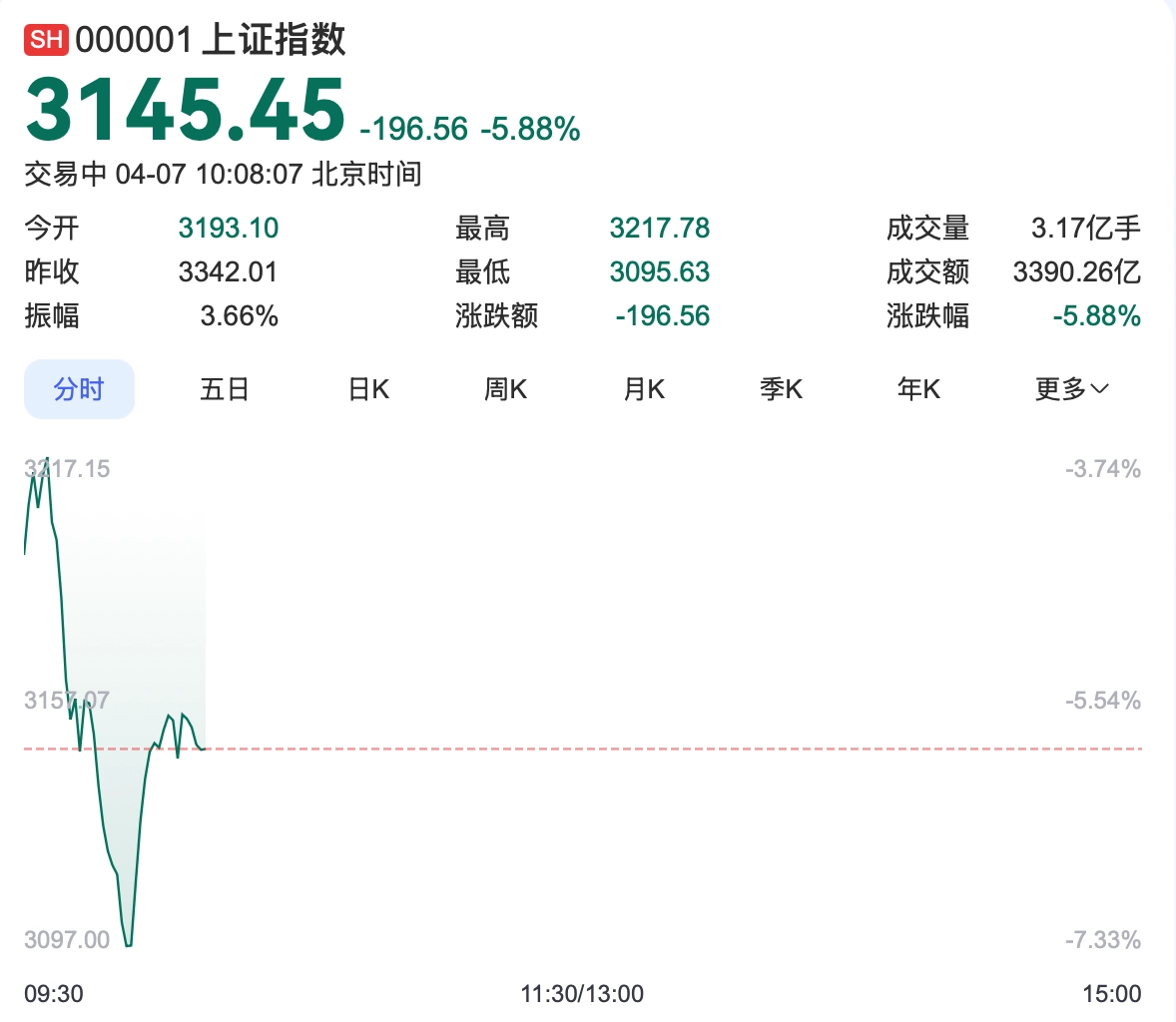
Task: Switch to the 年K yearly chart
Action: [918, 389]
